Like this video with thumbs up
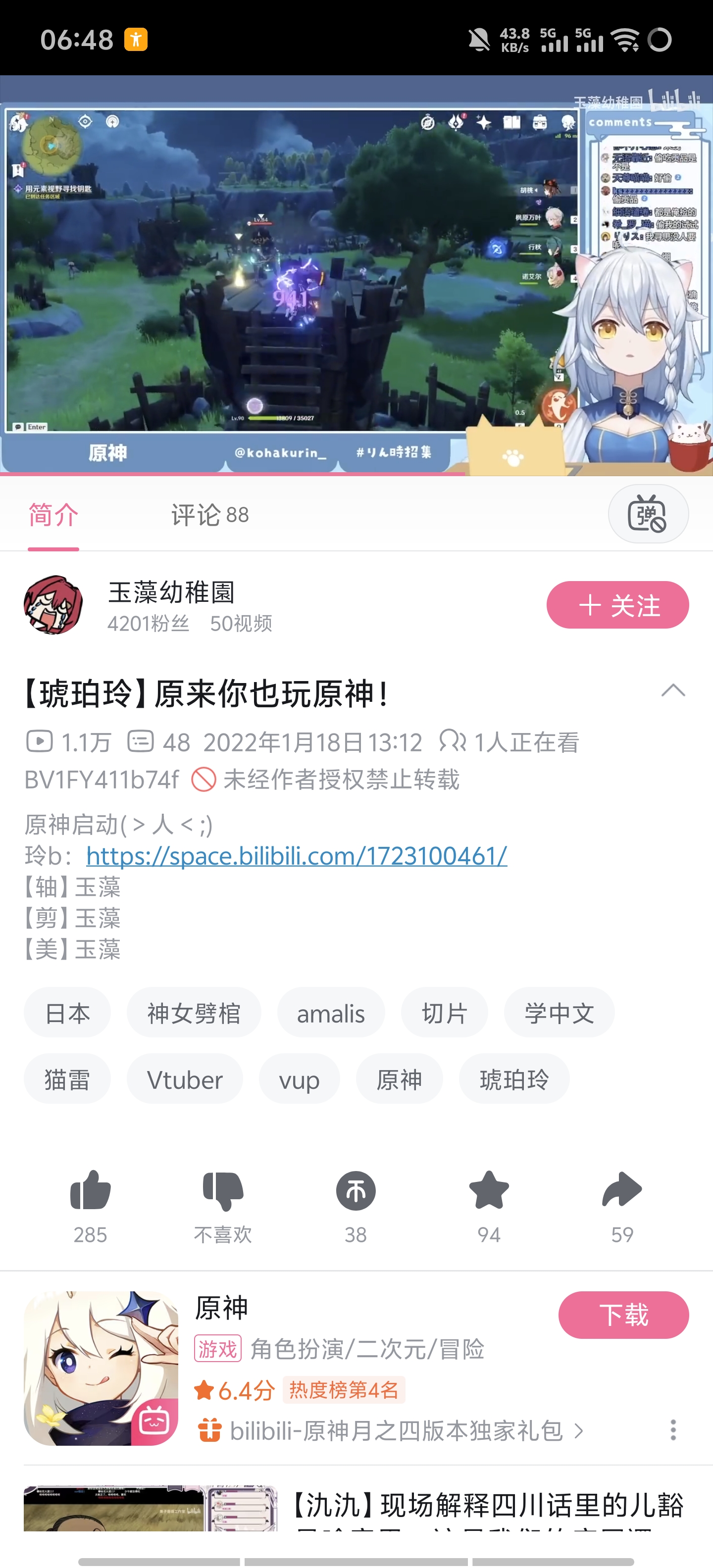Viewport: 713px width, 1568px height. pyautogui.click(x=90, y=1192)
